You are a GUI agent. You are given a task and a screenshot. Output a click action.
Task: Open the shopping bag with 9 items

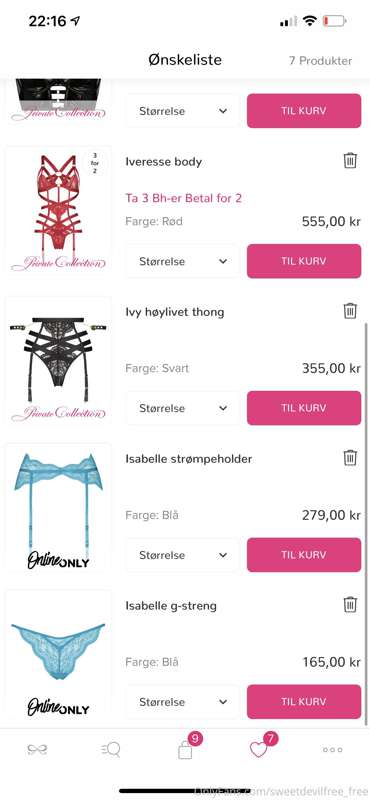(x=187, y=747)
